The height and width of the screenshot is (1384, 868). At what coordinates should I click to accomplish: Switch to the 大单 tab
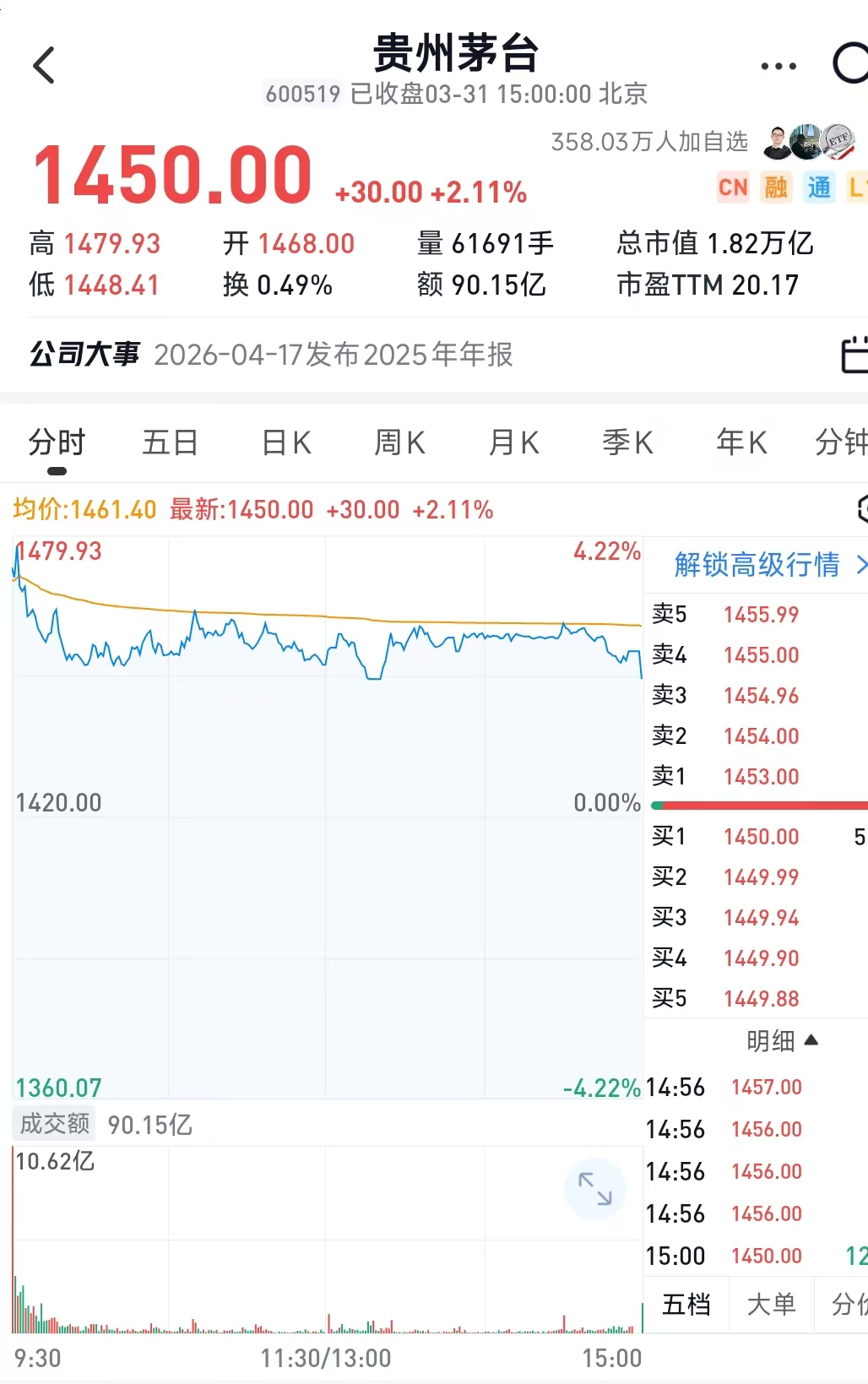coord(771,1305)
